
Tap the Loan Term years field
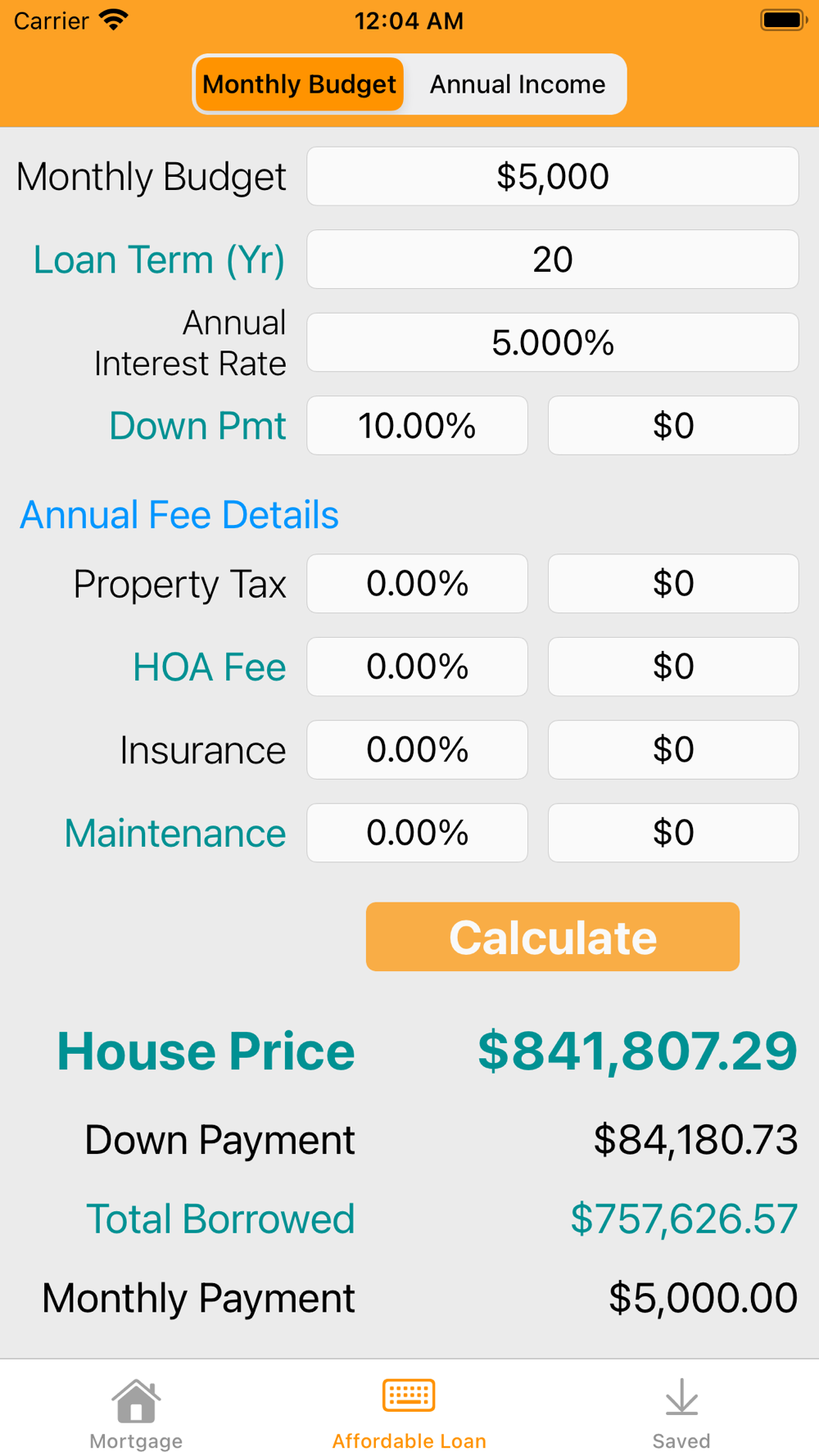[553, 260]
